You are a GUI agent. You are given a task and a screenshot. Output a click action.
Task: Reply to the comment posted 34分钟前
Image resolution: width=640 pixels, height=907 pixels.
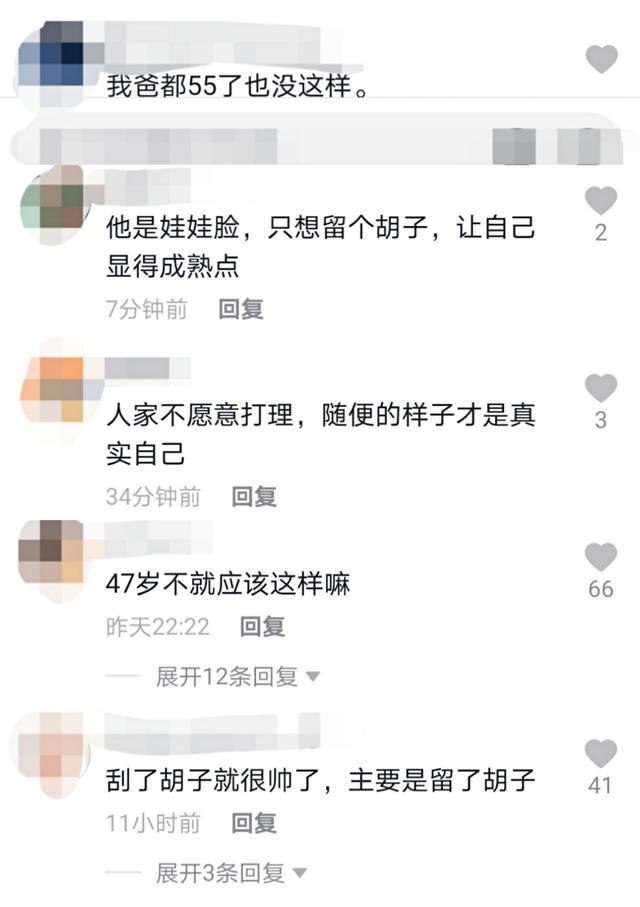pyautogui.click(x=254, y=496)
